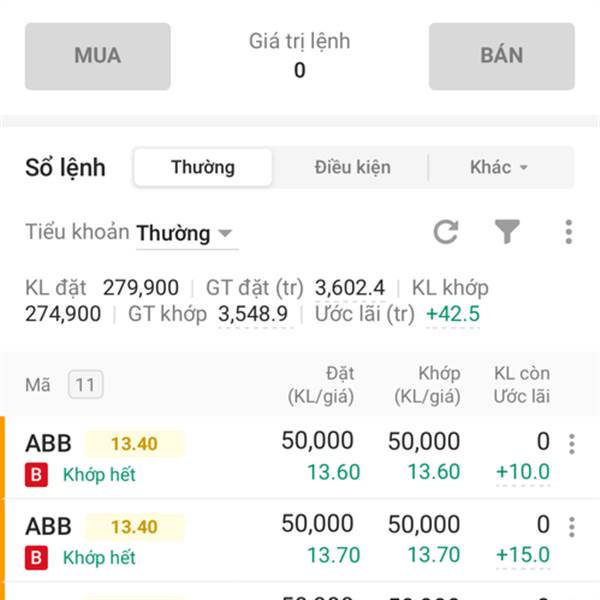Viewport: 600px width, 600px height.
Task: Open the order book overflow menu
Action: coord(568,233)
